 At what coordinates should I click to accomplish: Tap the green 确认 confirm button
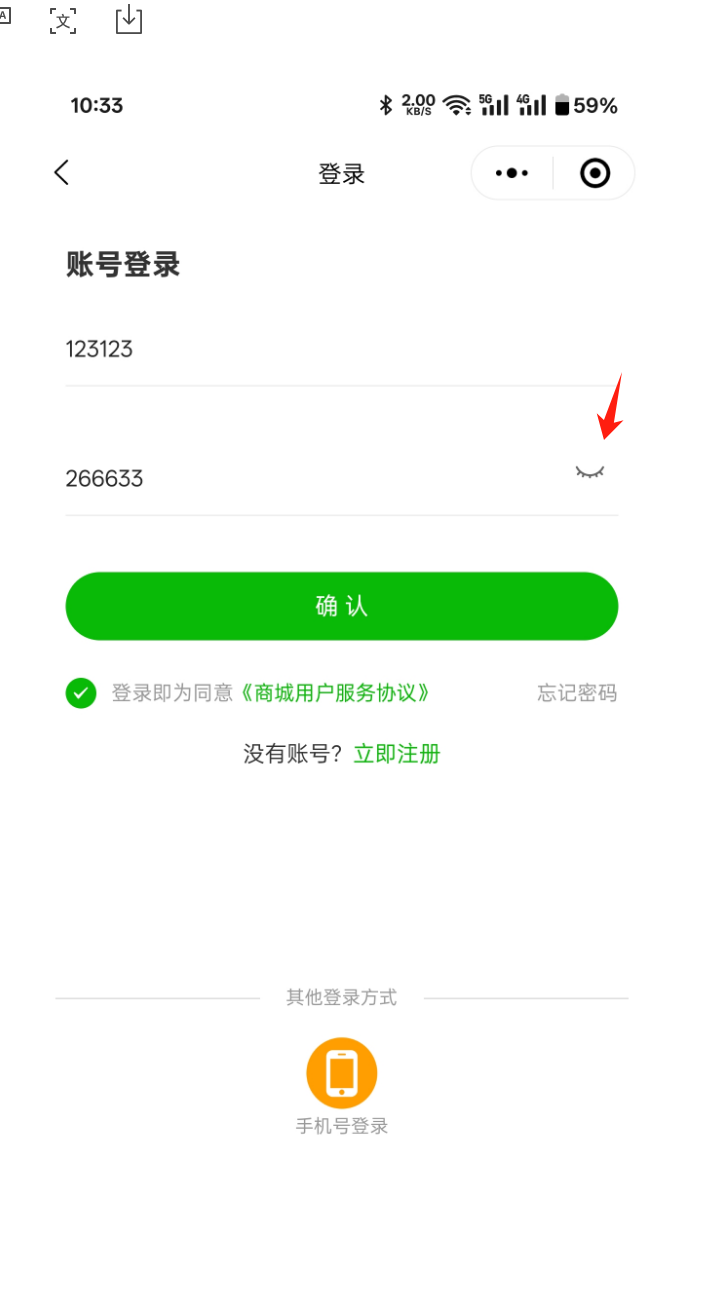(x=342, y=606)
